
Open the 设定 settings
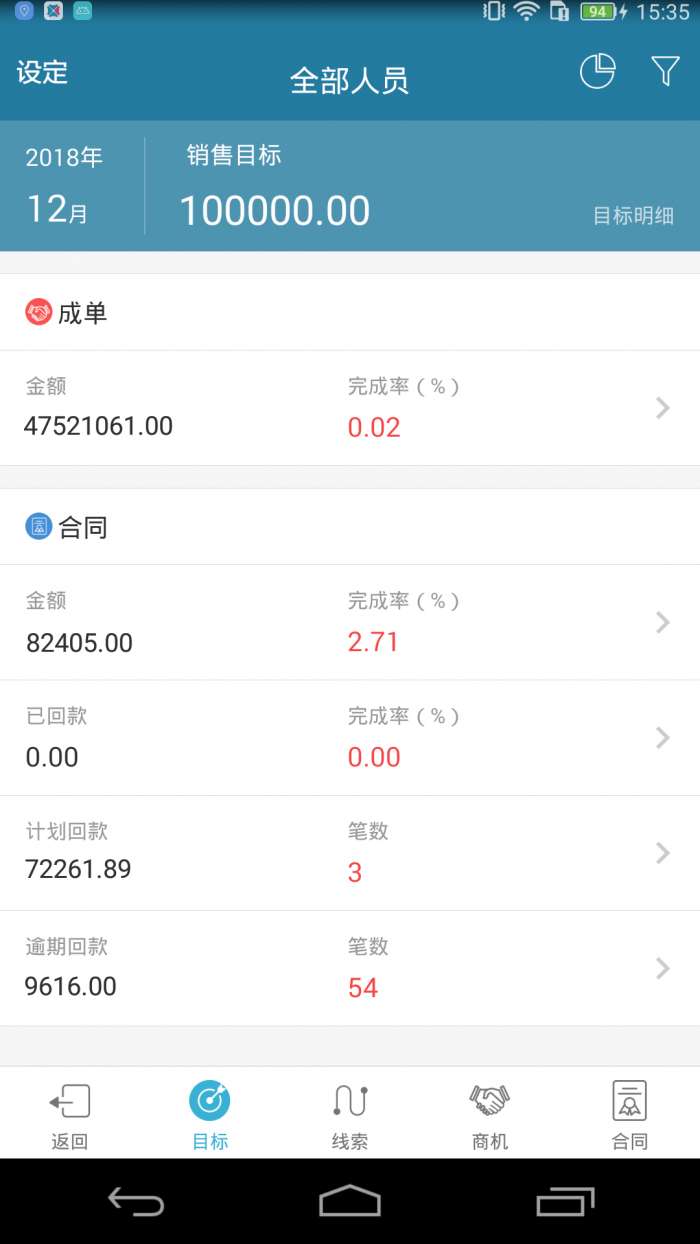(42, 73)
